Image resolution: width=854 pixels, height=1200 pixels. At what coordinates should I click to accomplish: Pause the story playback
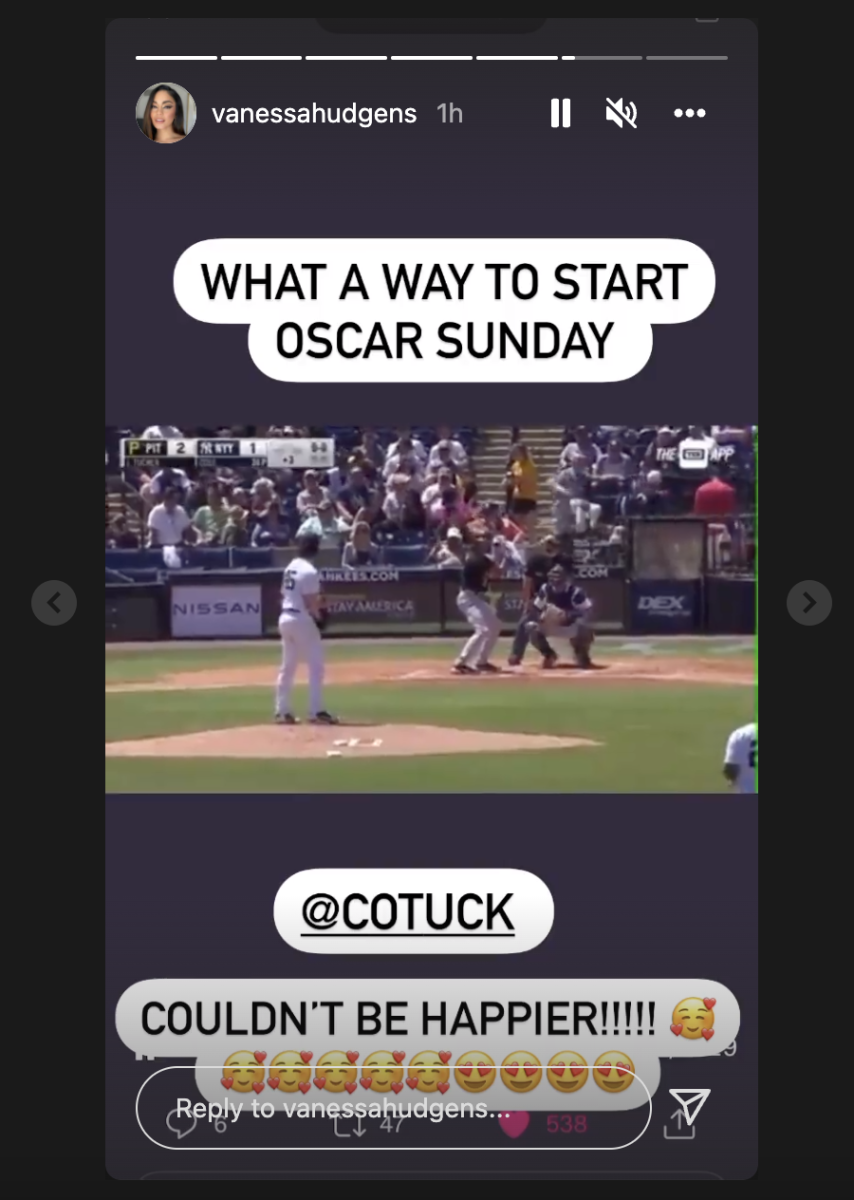tap(560, 114)
